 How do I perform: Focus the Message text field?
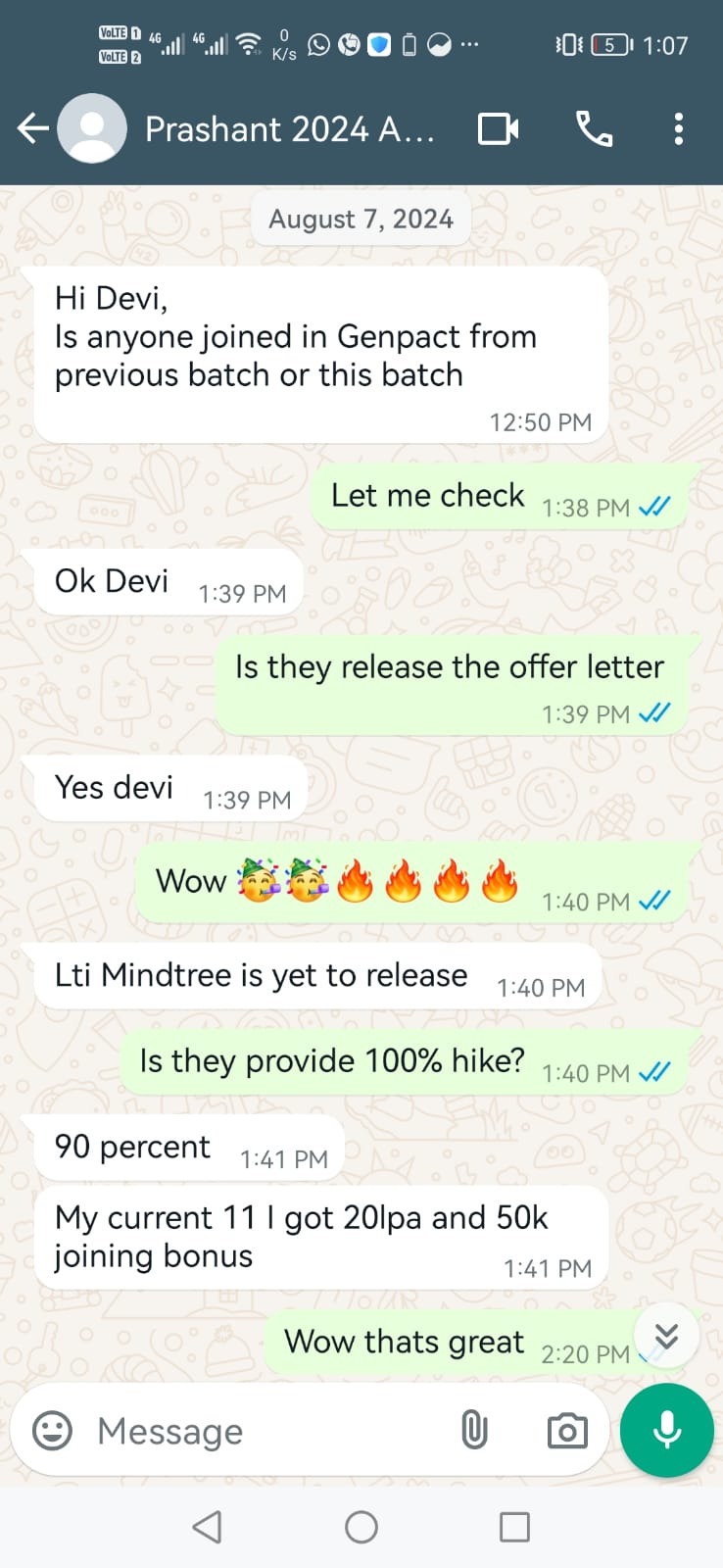(265, 1431)
